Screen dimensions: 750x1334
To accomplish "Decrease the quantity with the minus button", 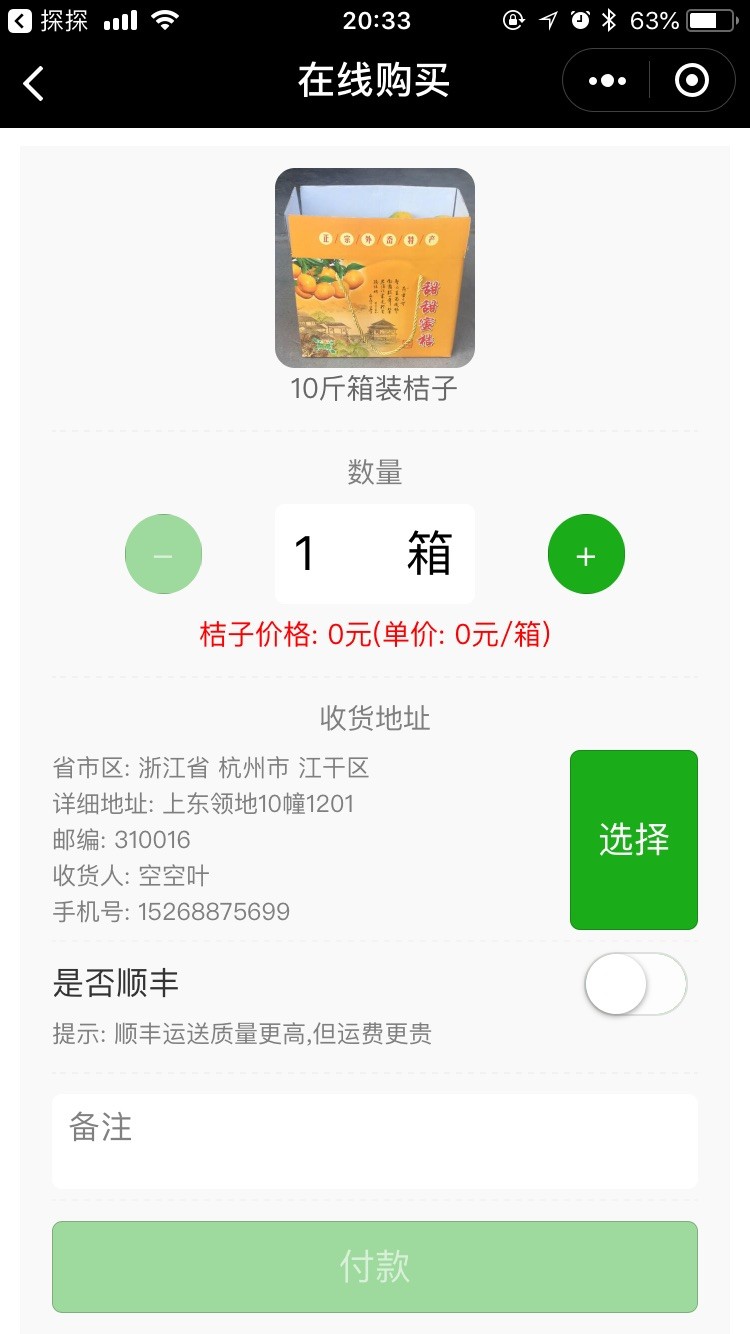I will click(163, 554).
